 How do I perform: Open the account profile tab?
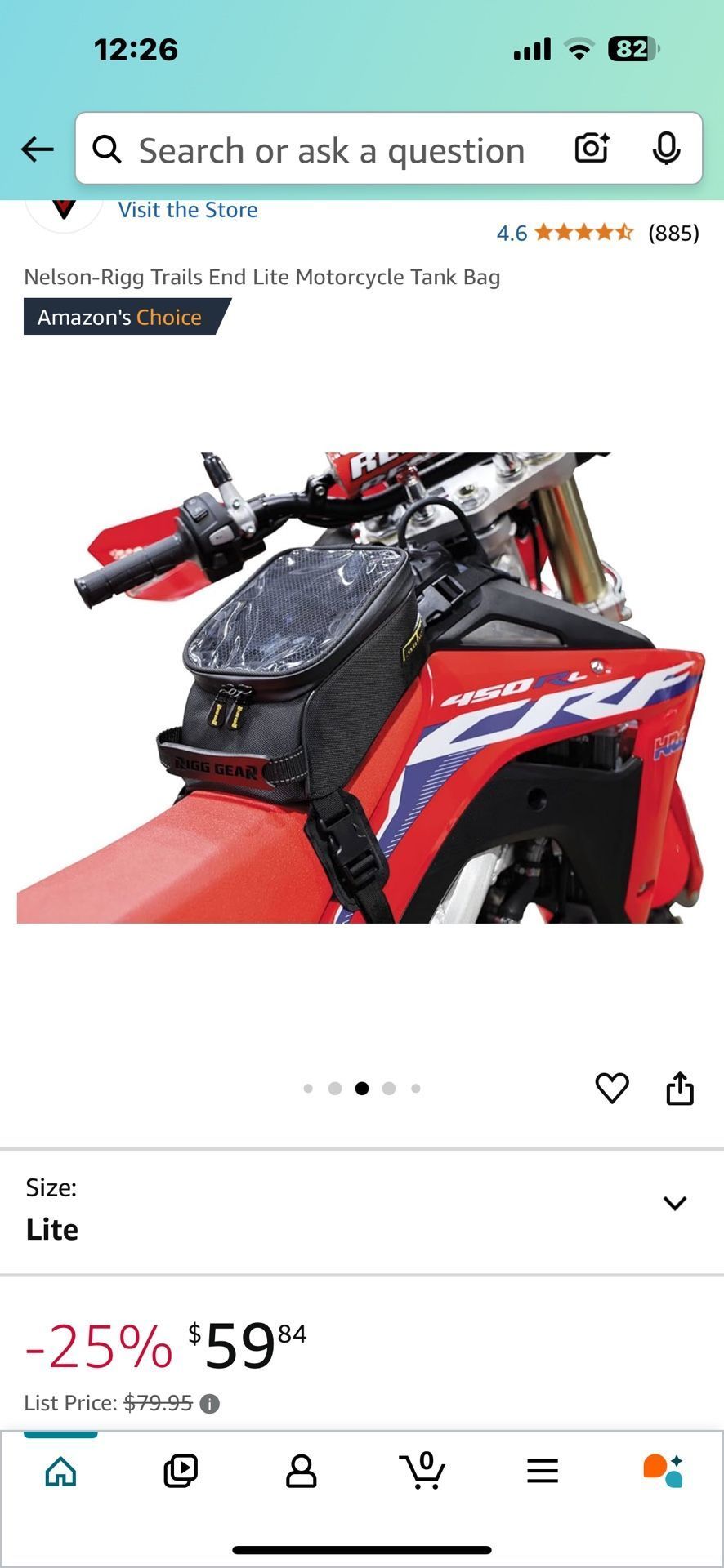tap(301, 1471)
